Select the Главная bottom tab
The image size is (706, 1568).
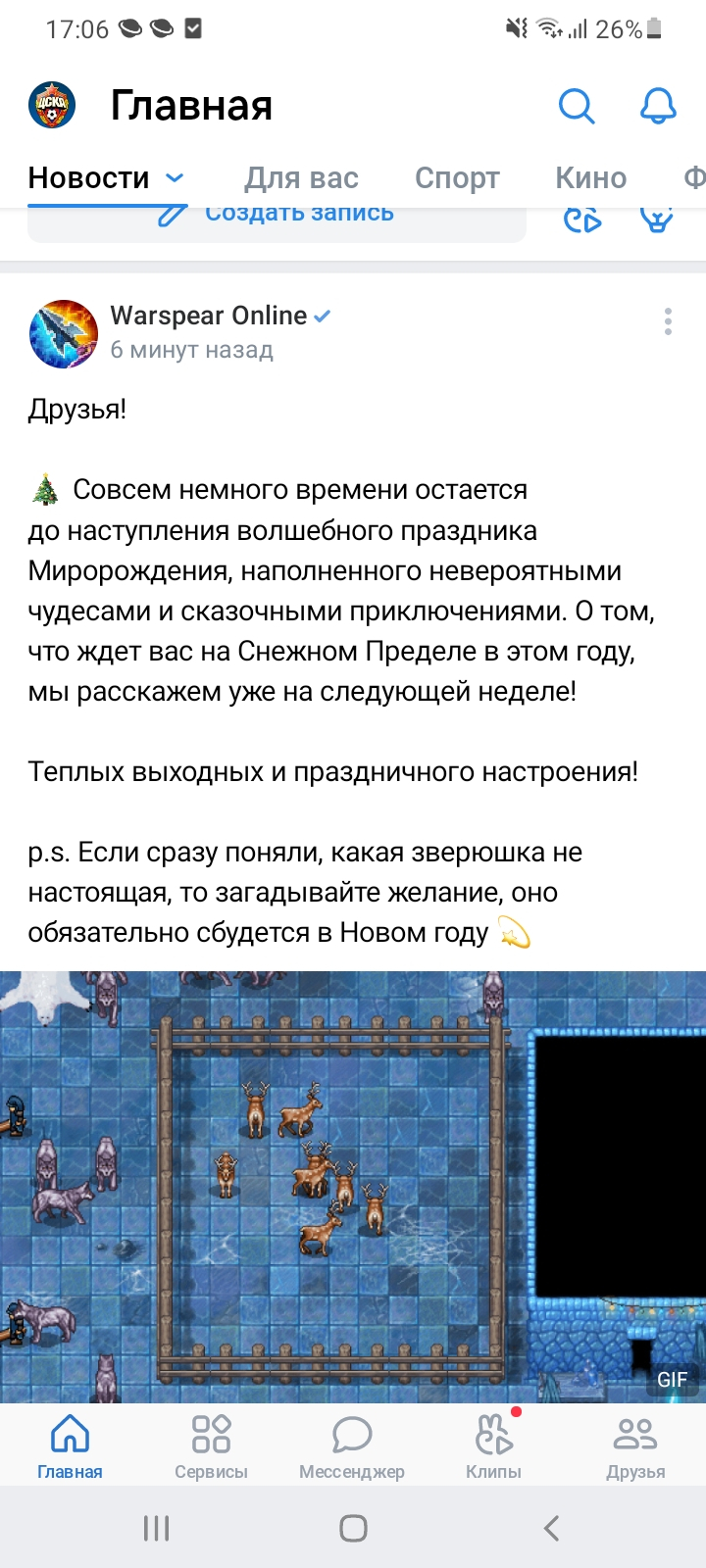(70, 1446)
